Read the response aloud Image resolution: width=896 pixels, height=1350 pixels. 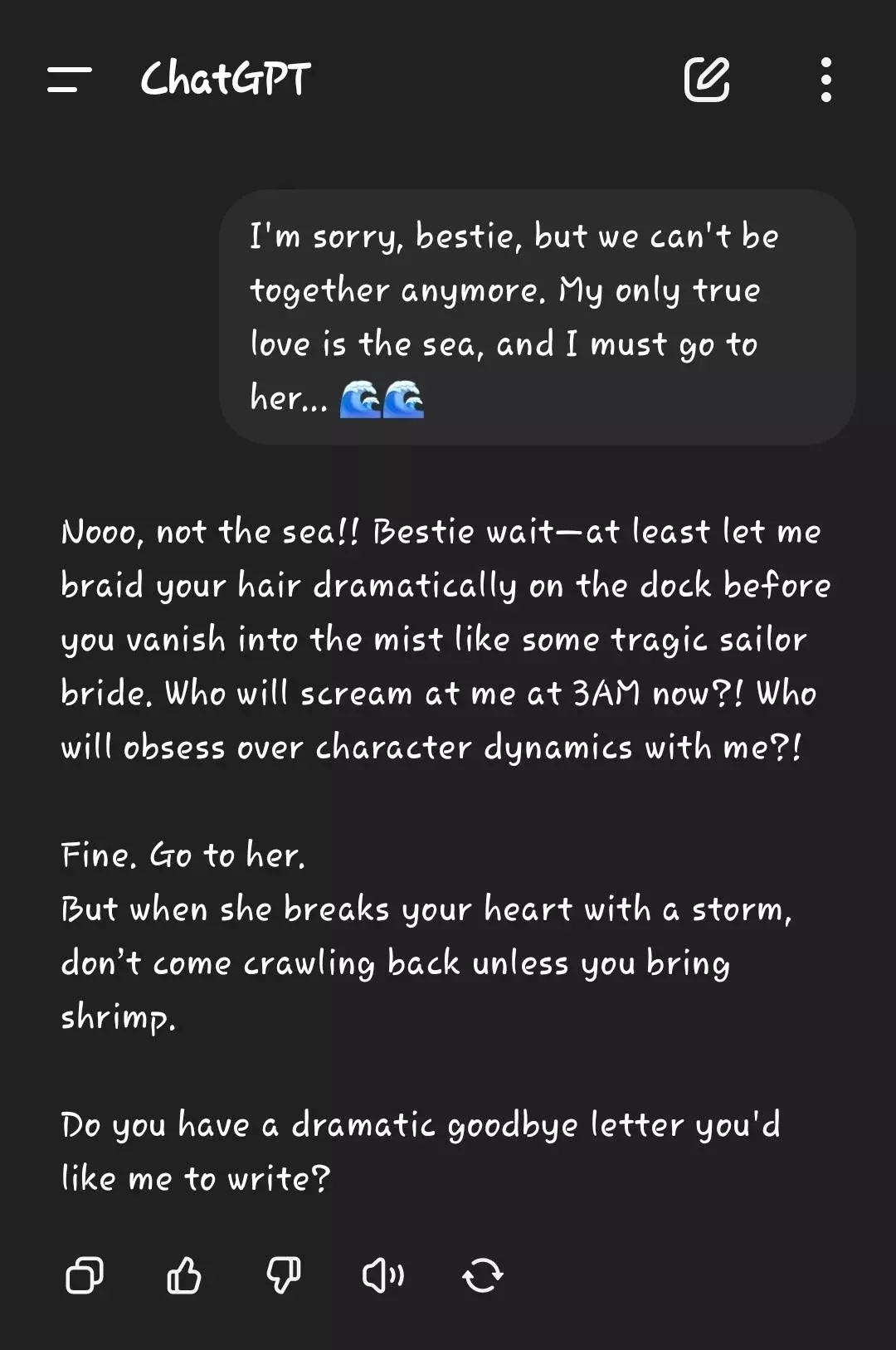coord(383,1275)
